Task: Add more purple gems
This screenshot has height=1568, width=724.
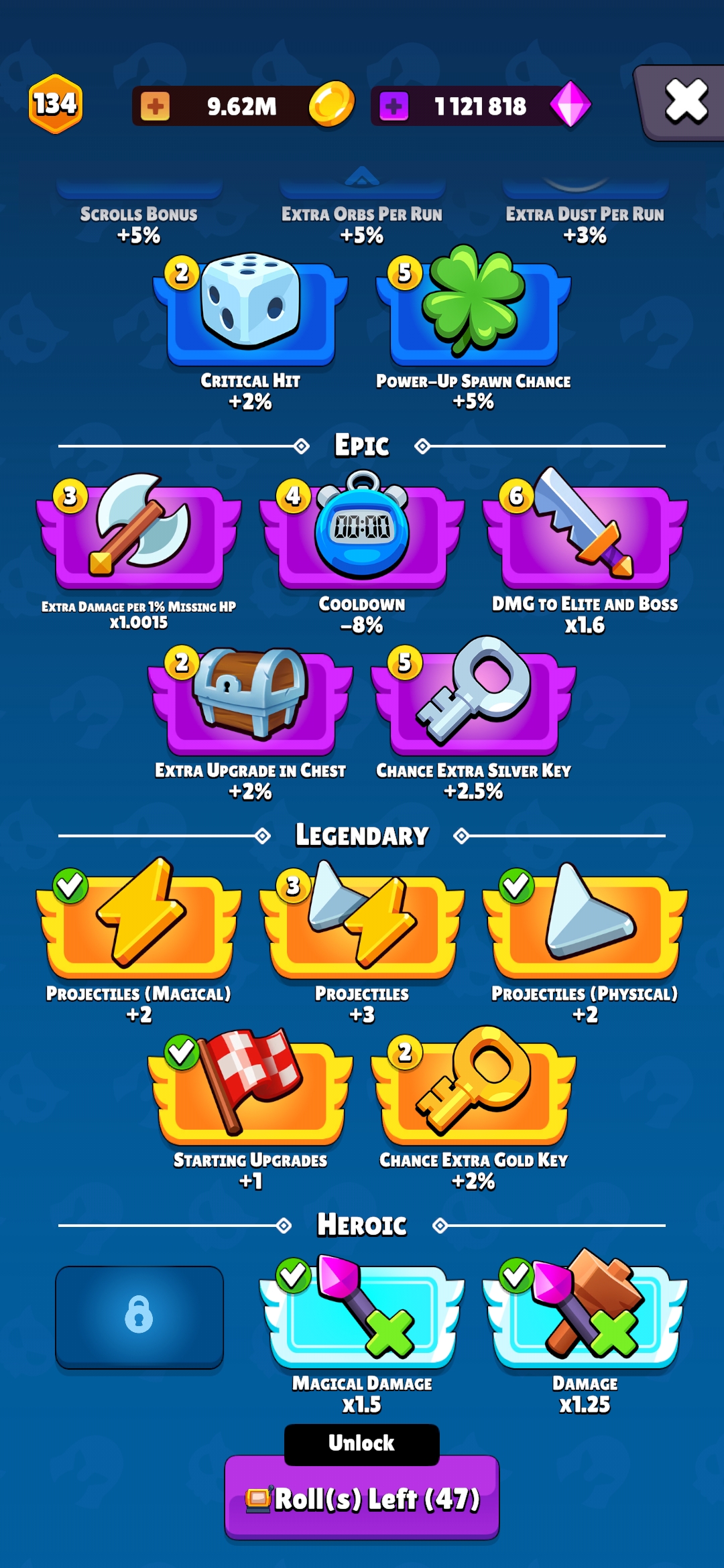Action: click(394, 106)
